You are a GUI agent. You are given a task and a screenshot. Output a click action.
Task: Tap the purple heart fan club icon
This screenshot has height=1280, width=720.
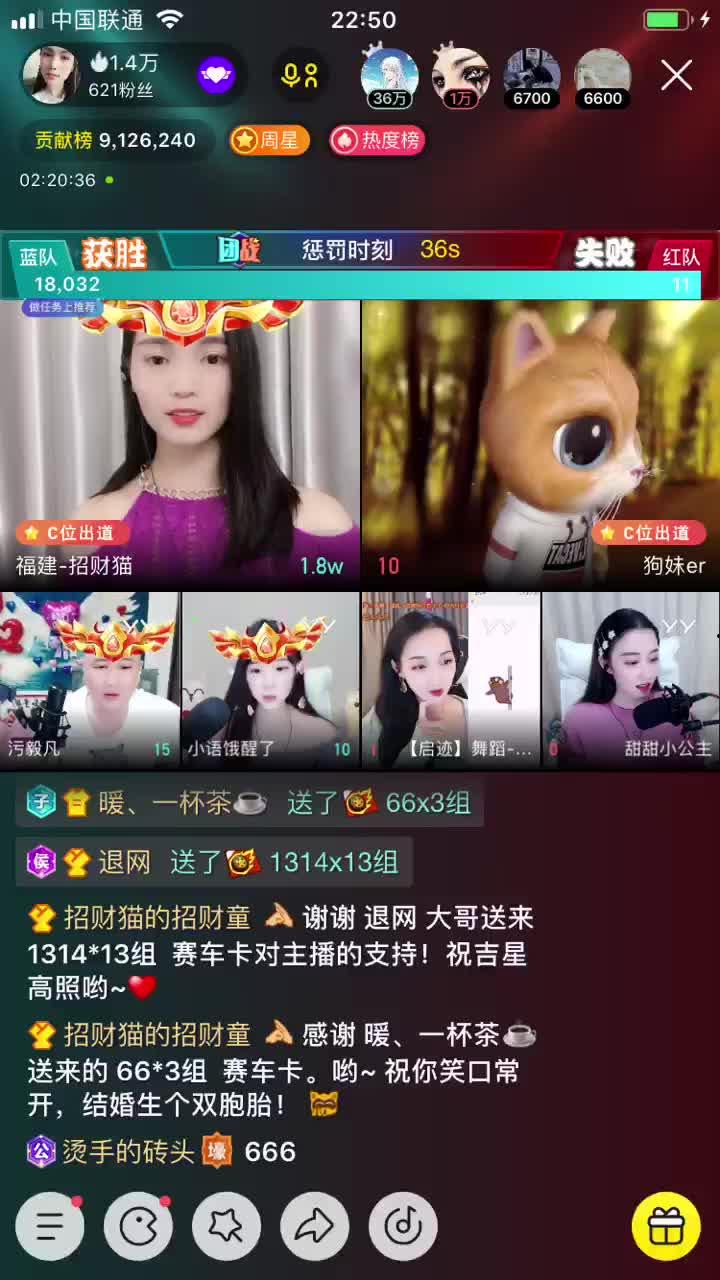(x=217, y=75)
